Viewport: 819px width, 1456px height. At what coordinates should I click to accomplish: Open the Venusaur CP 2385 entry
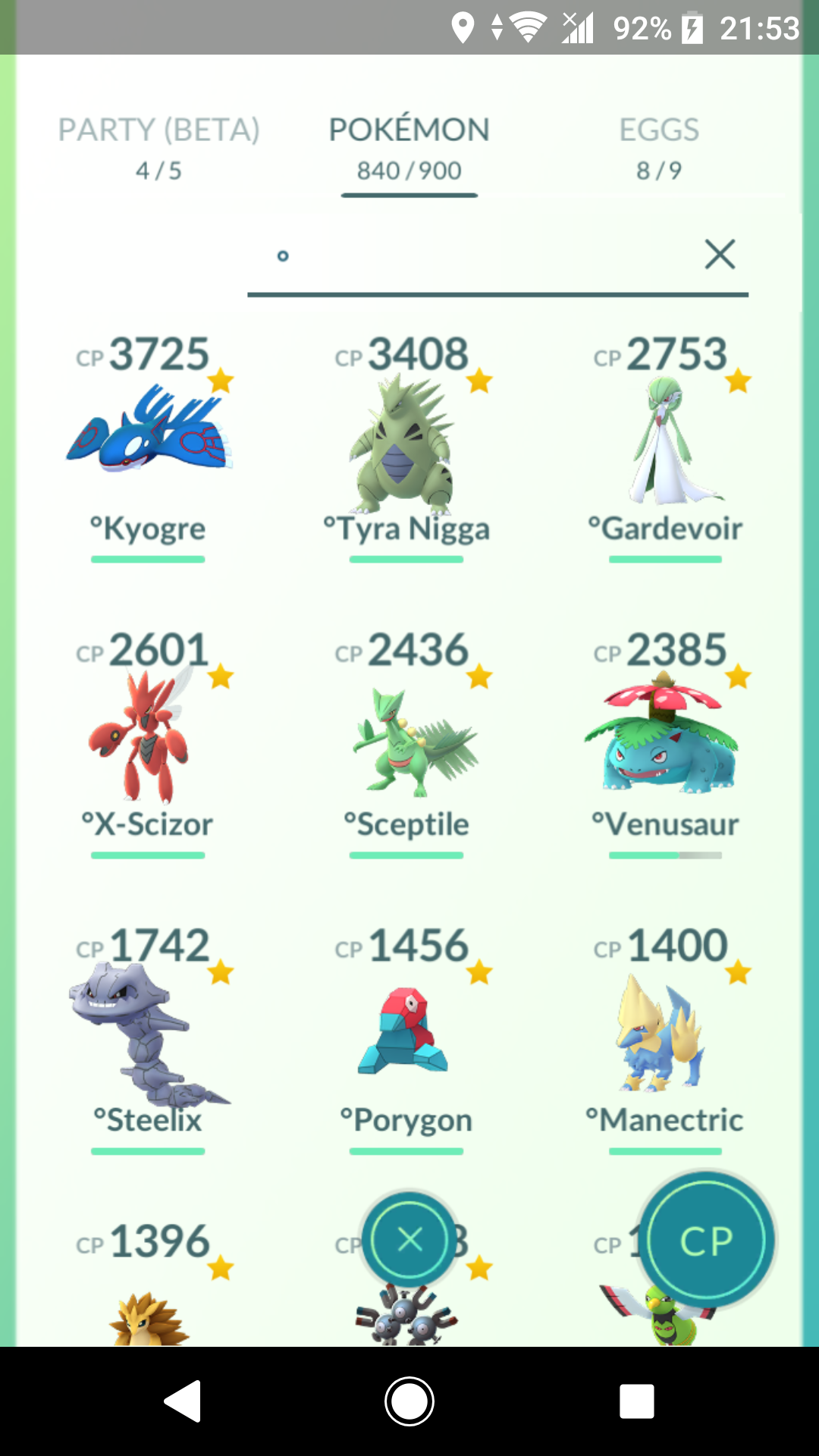point(666,743)
